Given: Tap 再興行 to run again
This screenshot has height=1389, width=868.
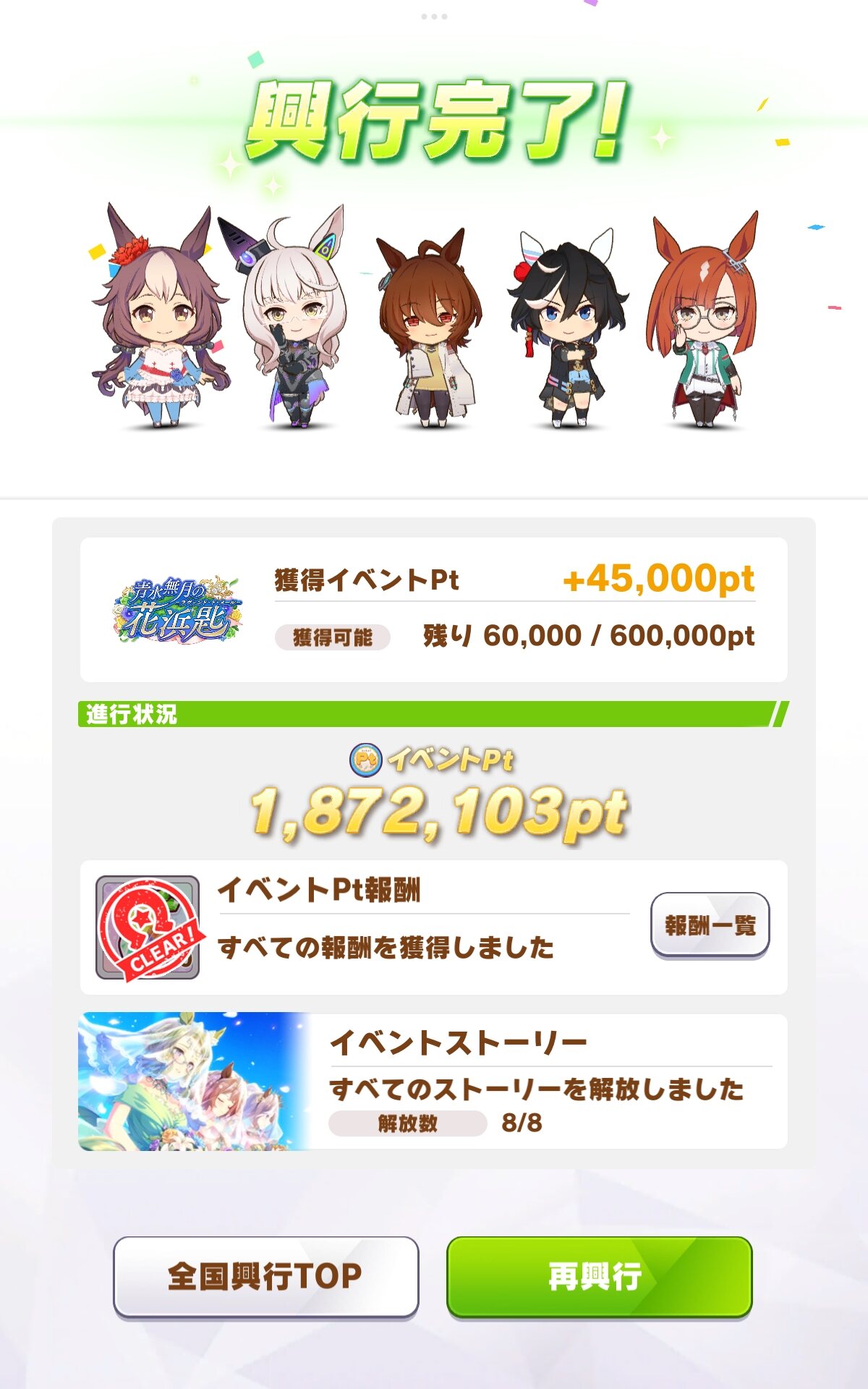Looking at the screenshot, I should (x=599, y=1277).
